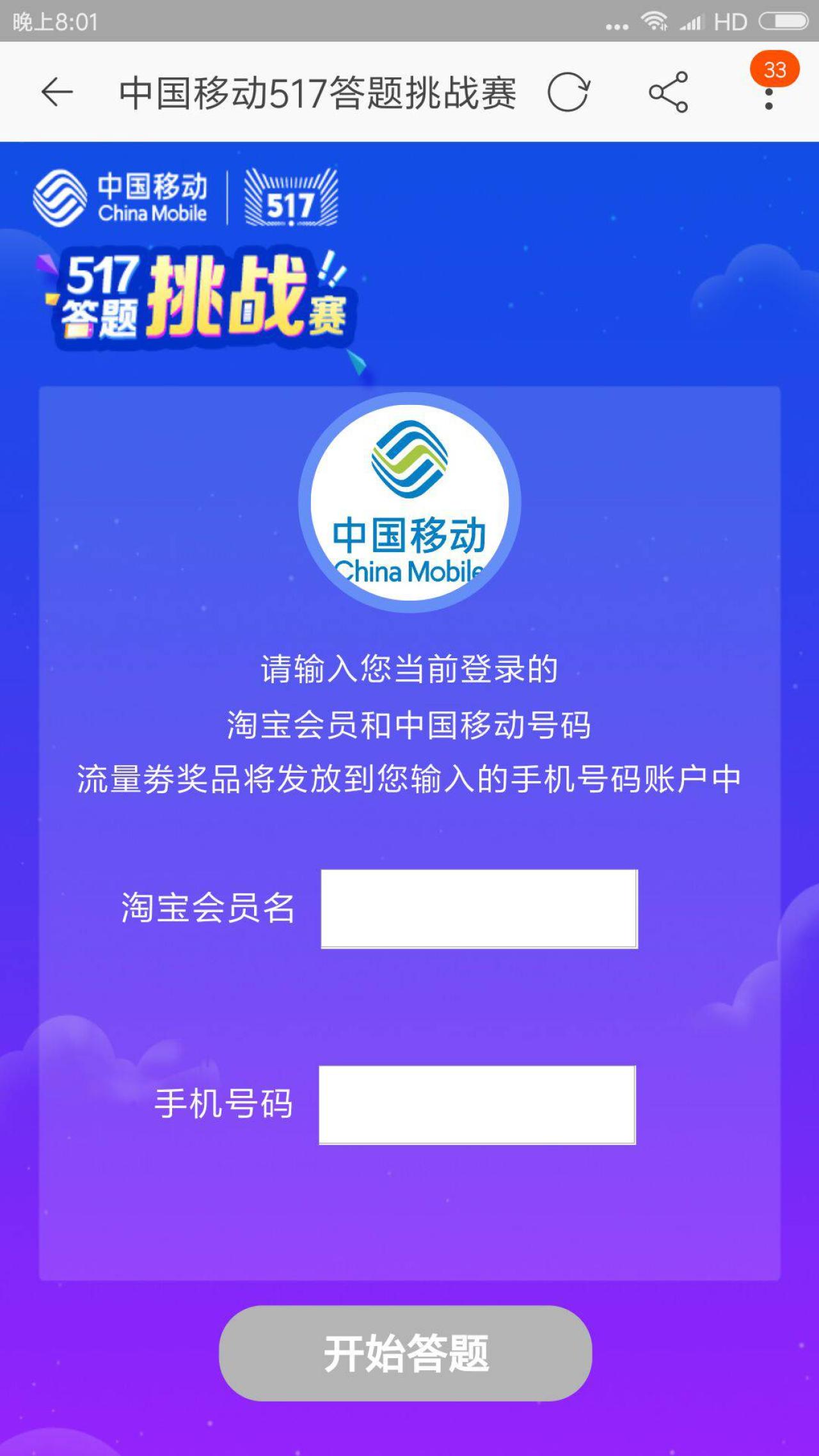Go back using the top arrow
Screen dimensions: 819x1456
pos(57,93)
